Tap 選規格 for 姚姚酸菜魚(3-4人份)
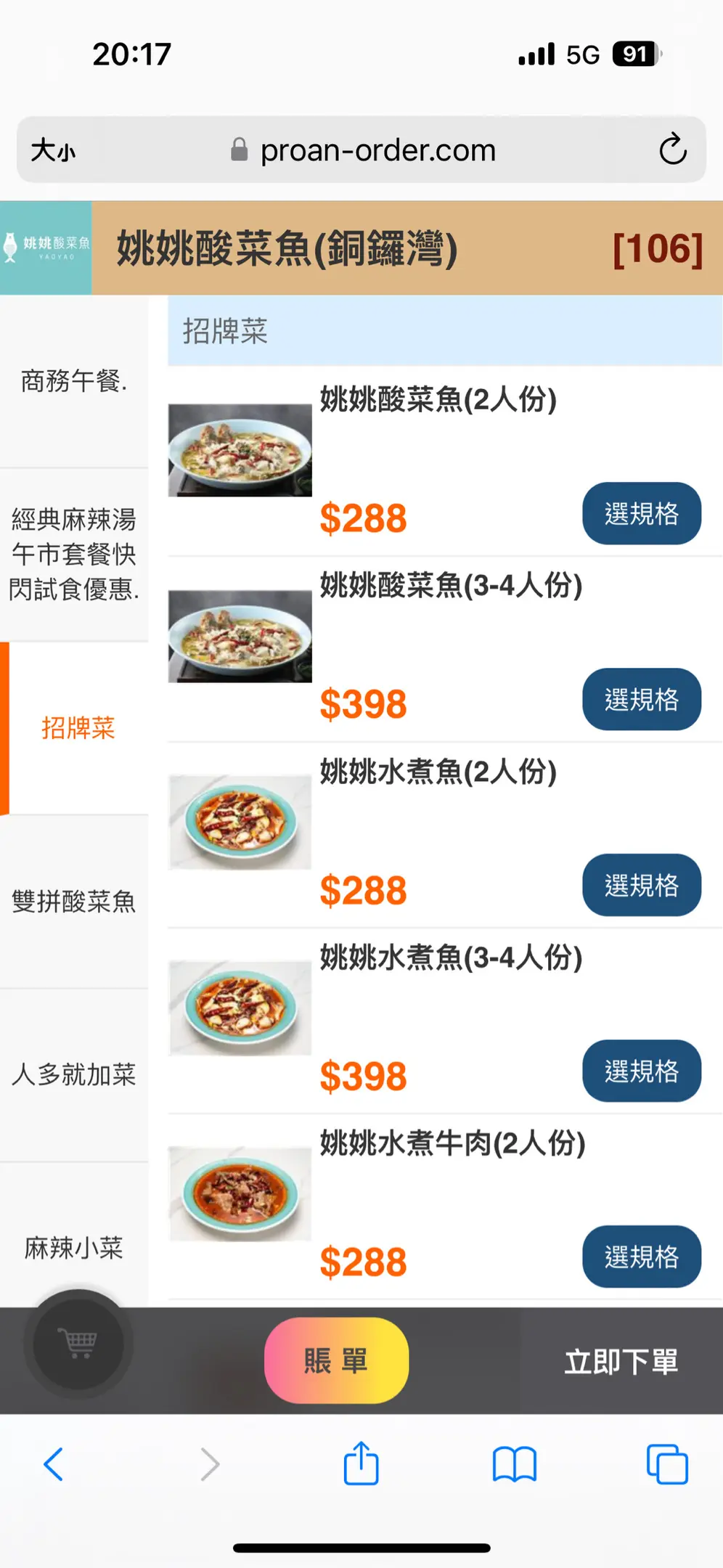 (x=641, y=700)
